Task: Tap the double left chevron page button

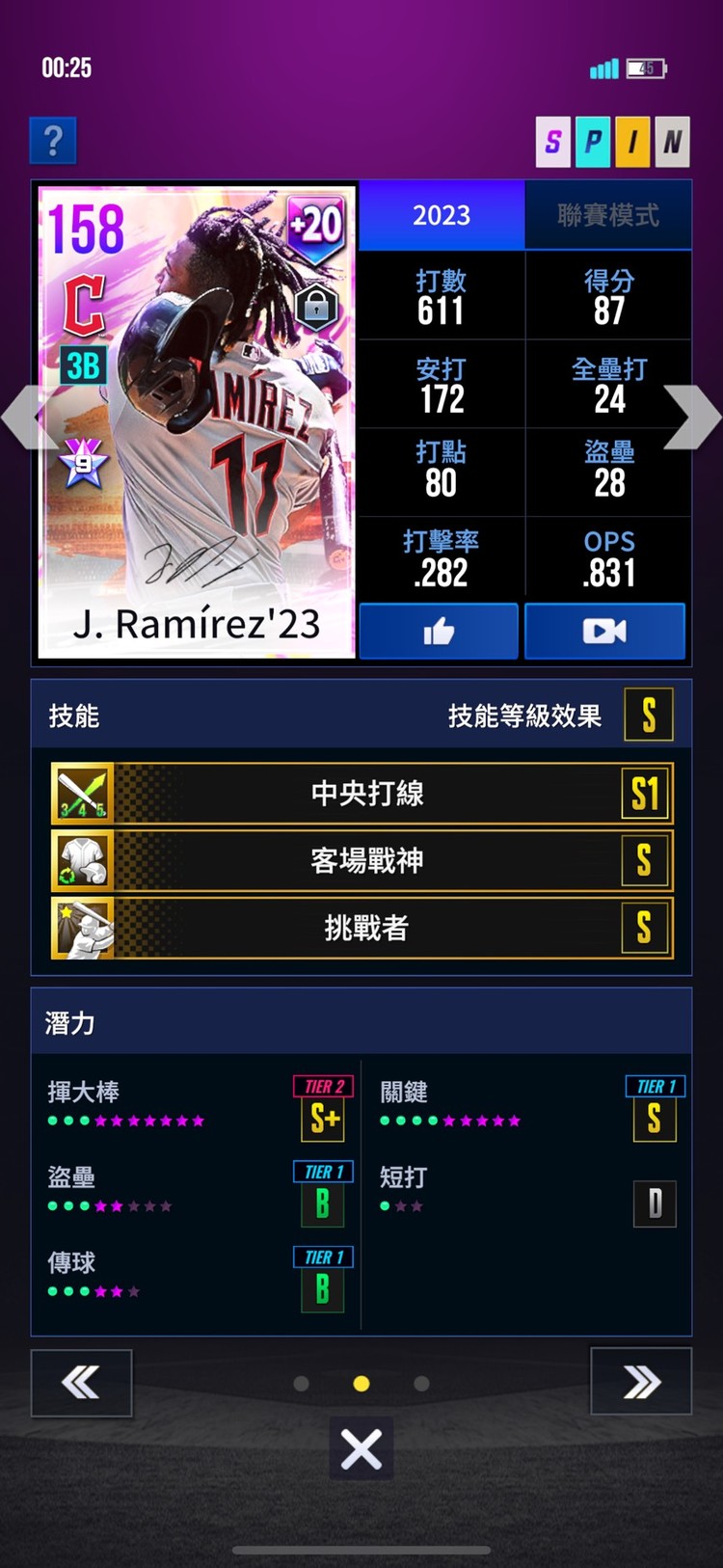Action: tap(81, 1383)
